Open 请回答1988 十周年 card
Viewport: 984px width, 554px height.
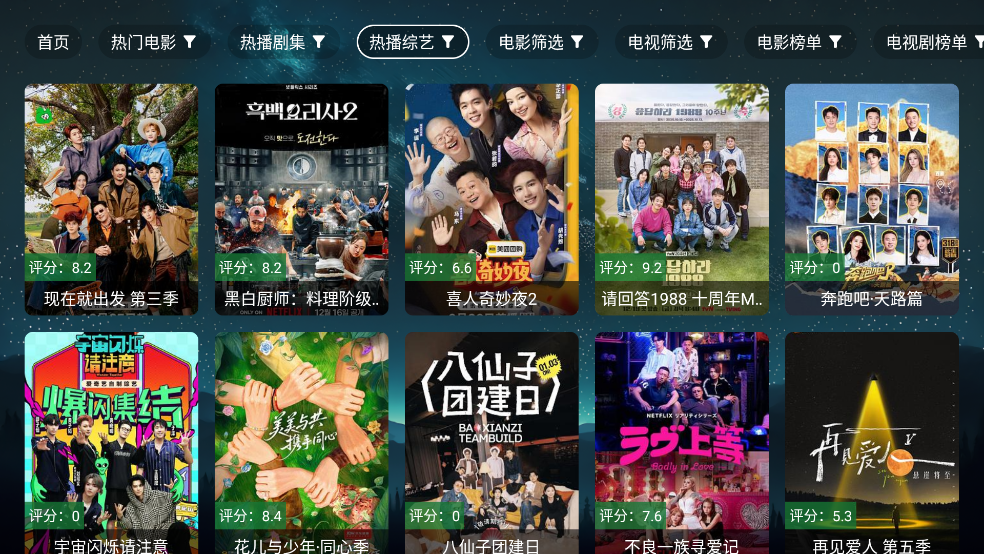681,199
